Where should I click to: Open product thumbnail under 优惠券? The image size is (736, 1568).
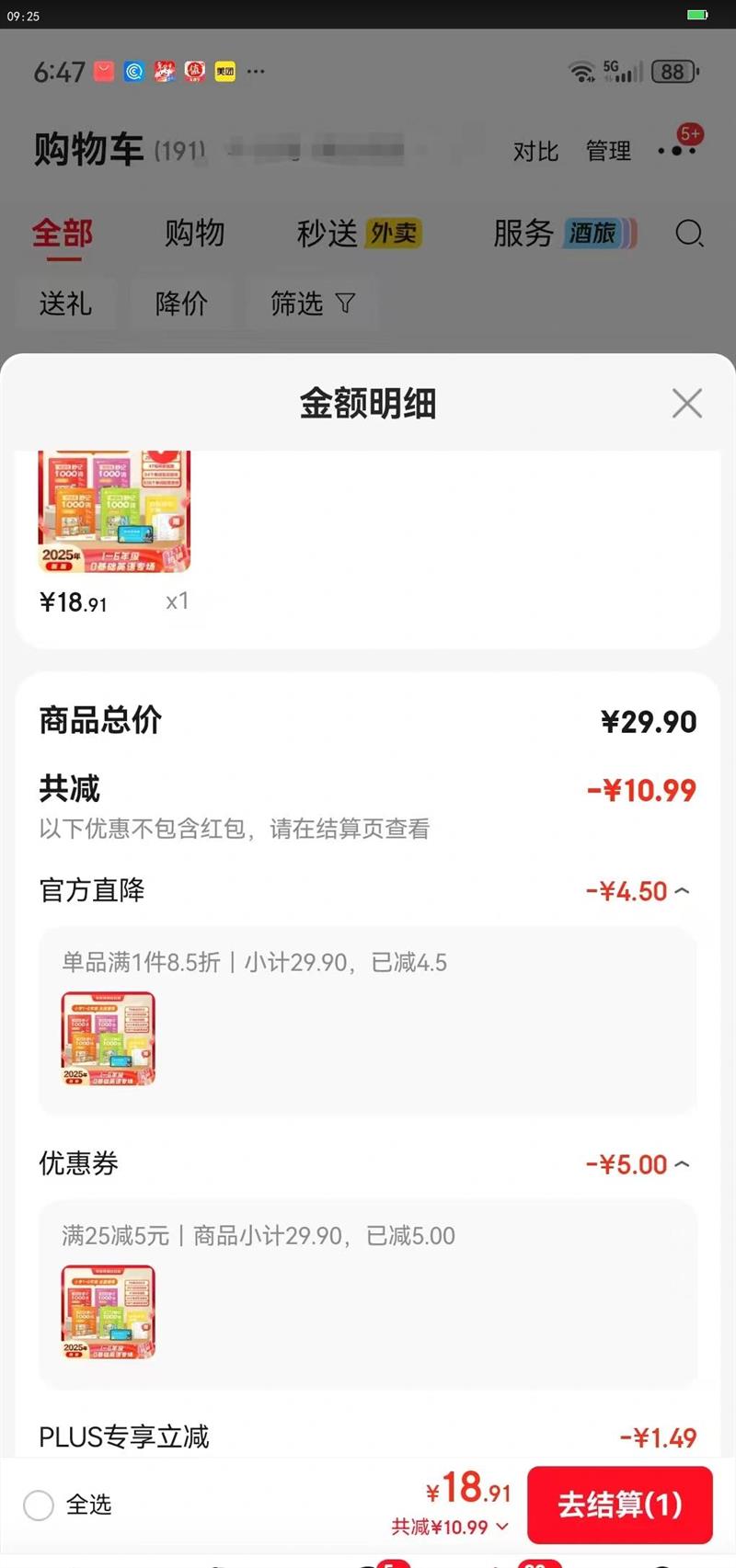109,1311
